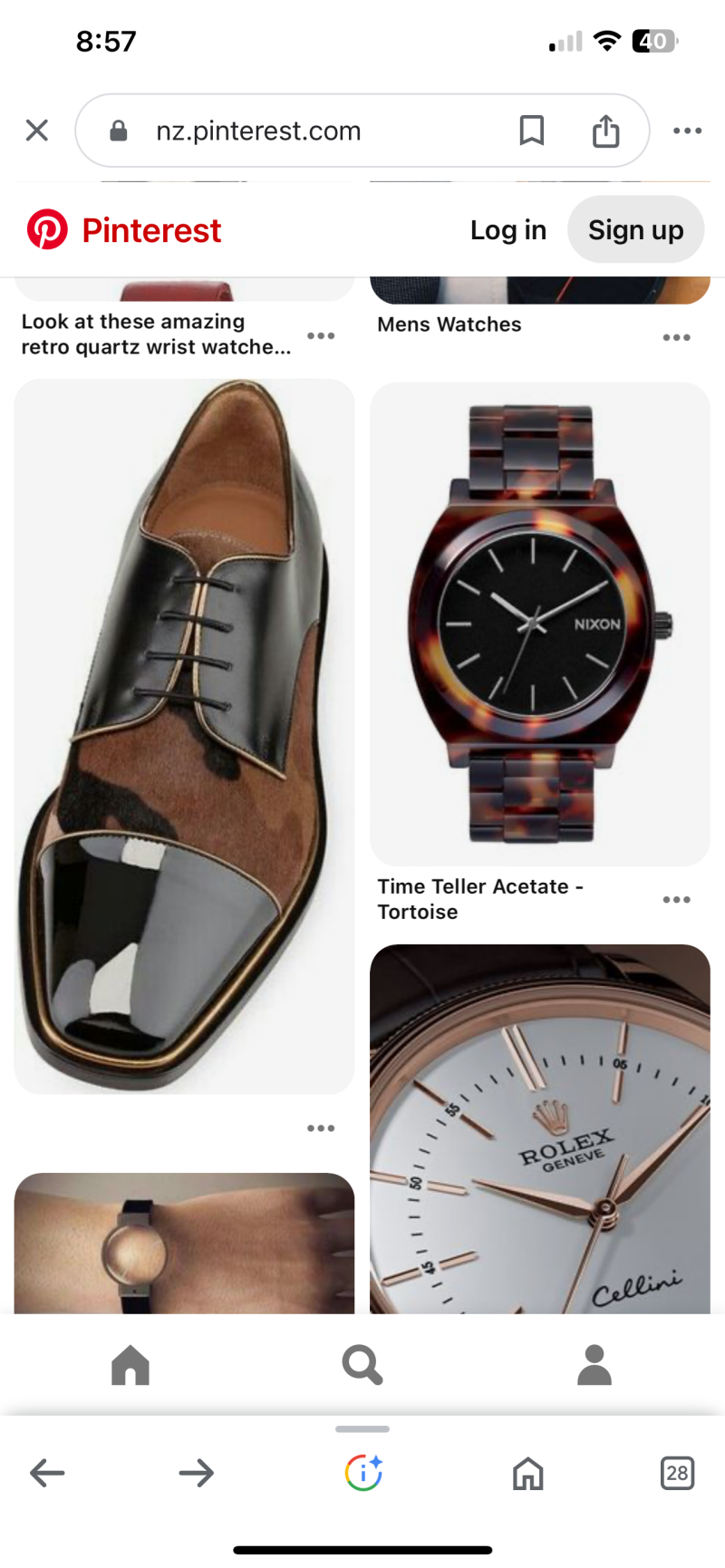Bookmark this Pinterest page
This screenshot has width=725, height=1568.
coord(532,131)
